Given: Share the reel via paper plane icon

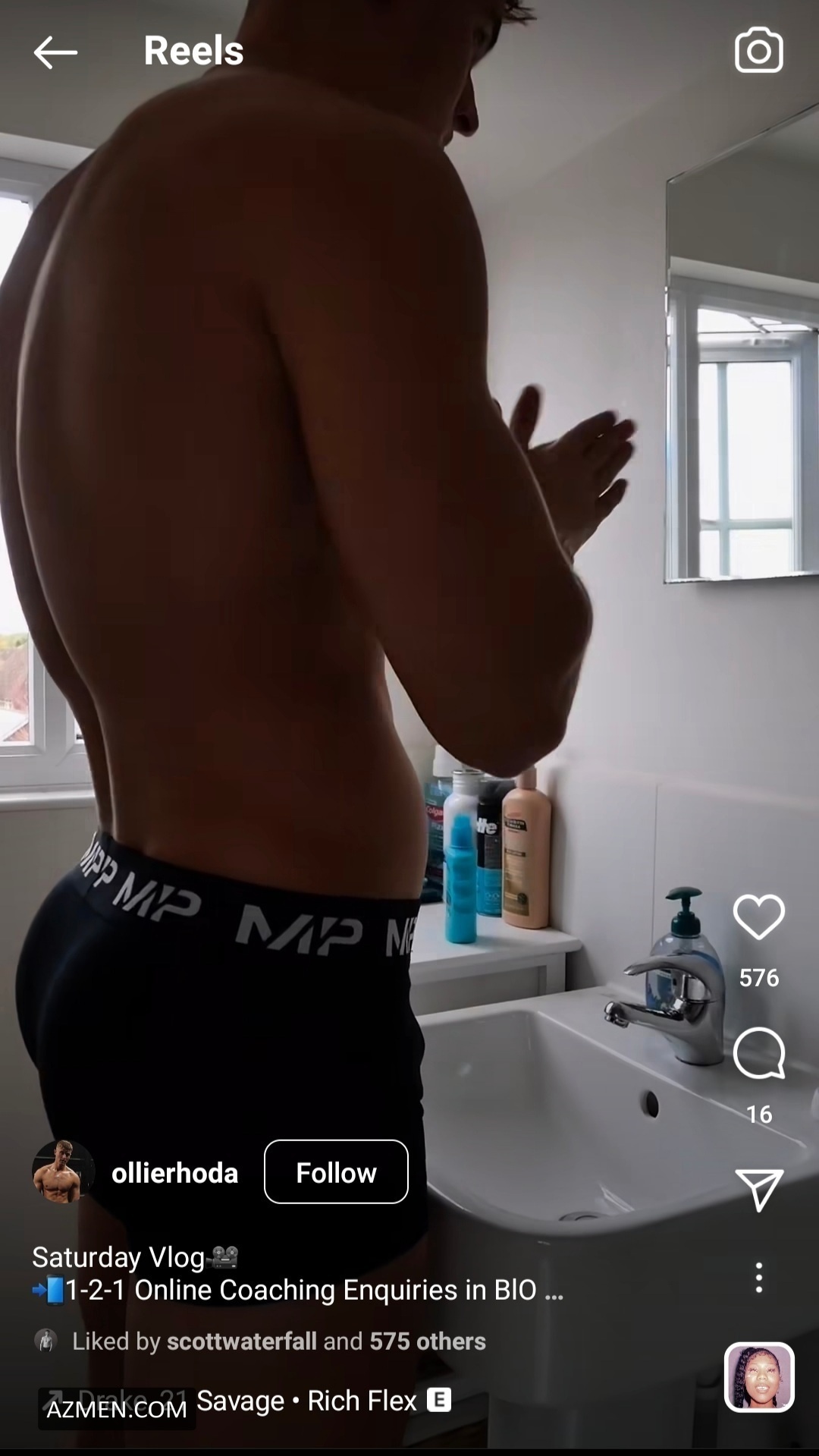Looking at the screenshot, I should [758, 1189].
